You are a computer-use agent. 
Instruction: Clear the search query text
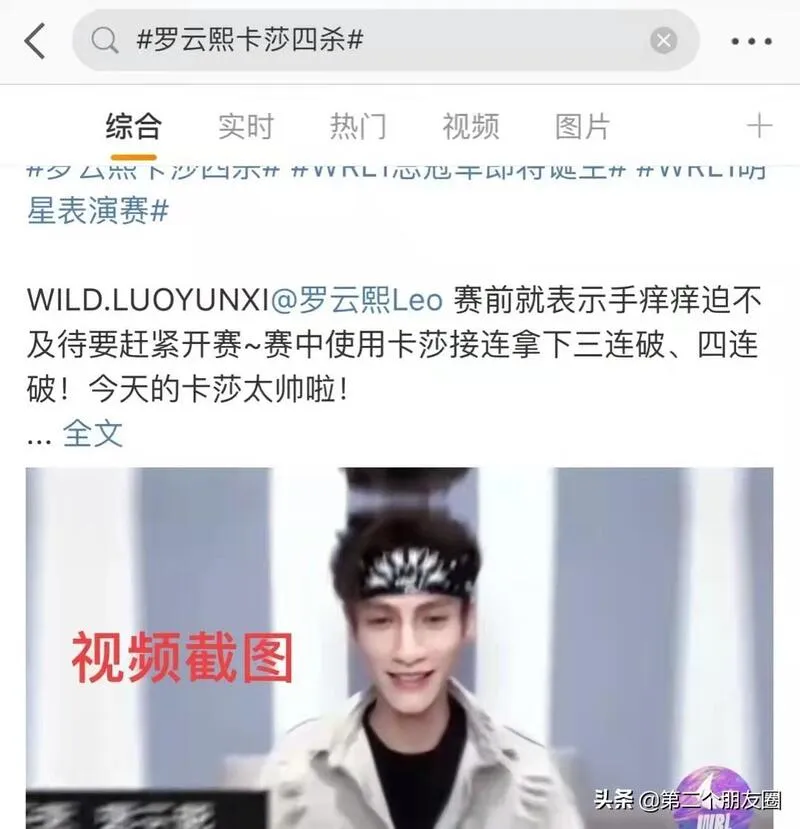coord(664,40)
